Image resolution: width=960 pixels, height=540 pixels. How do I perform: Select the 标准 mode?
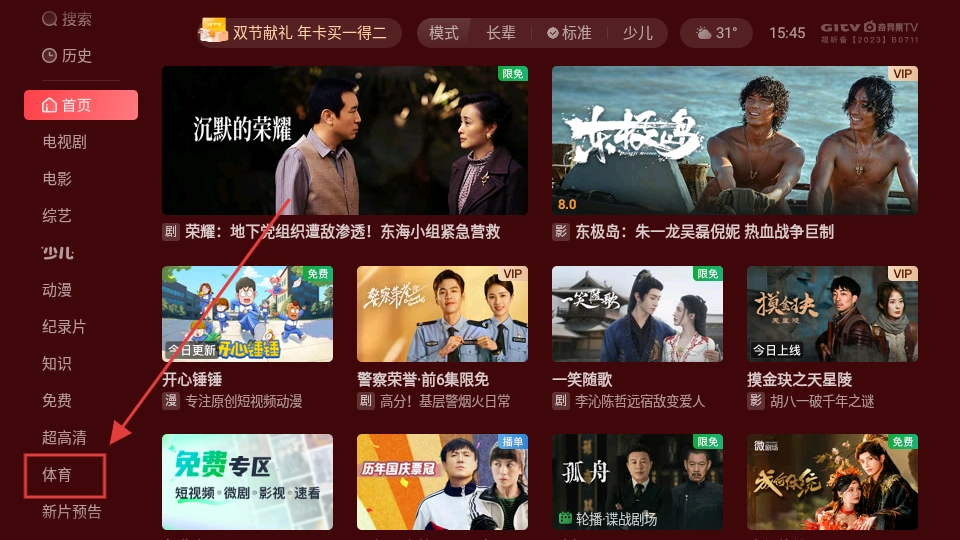pyautogui.click(x=569, y=33)
